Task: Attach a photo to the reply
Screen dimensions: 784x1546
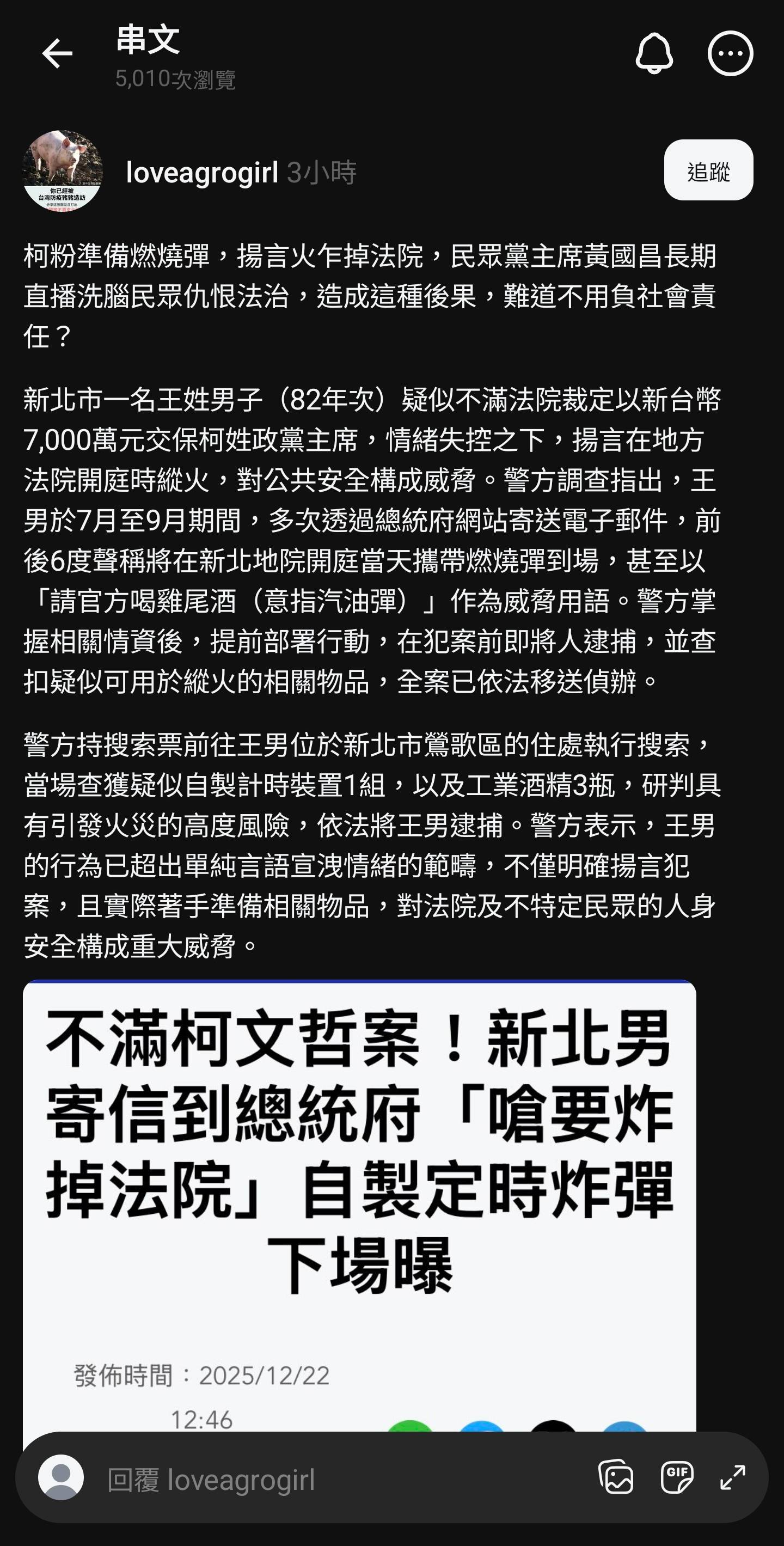Action: coord(616,1477)
